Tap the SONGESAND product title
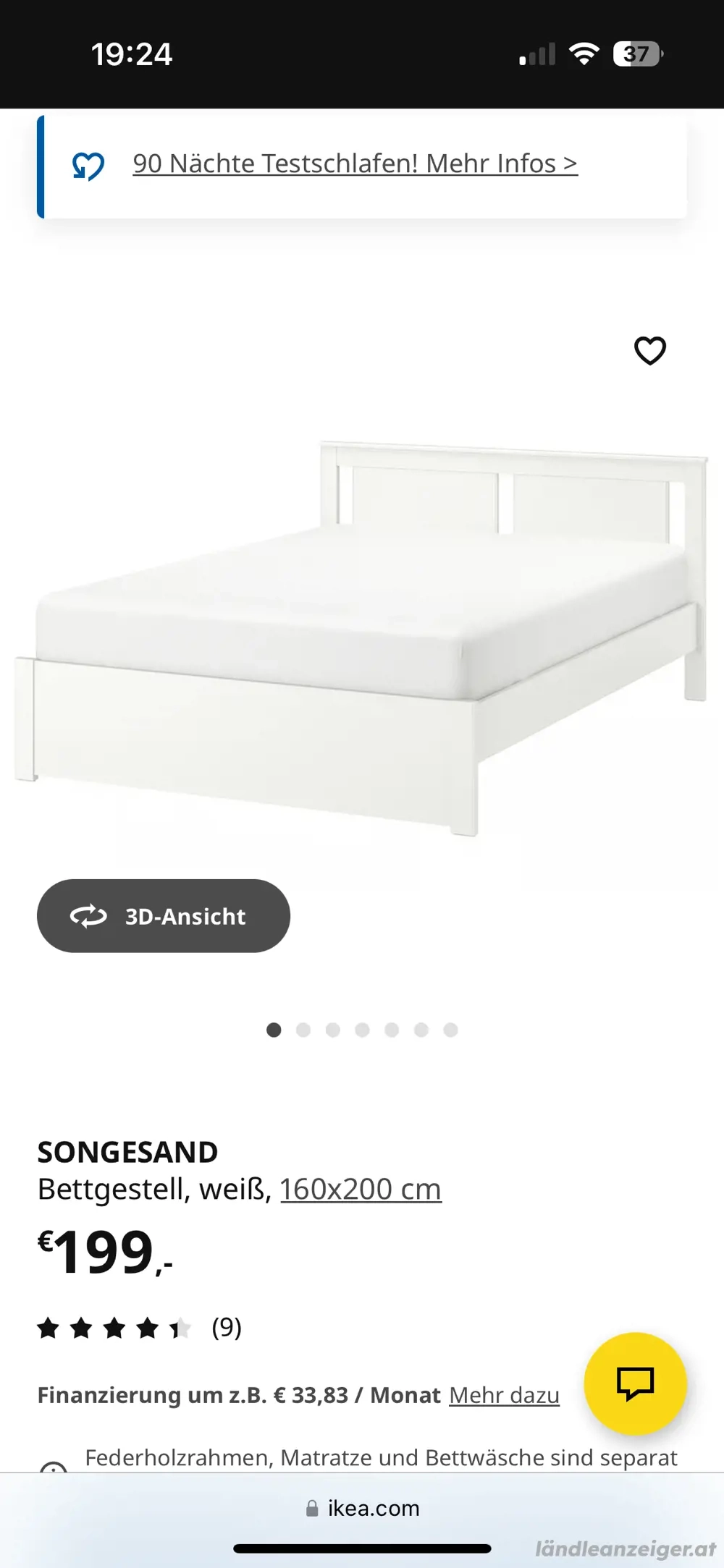724x1568 pixels. tap(127, 1150)
